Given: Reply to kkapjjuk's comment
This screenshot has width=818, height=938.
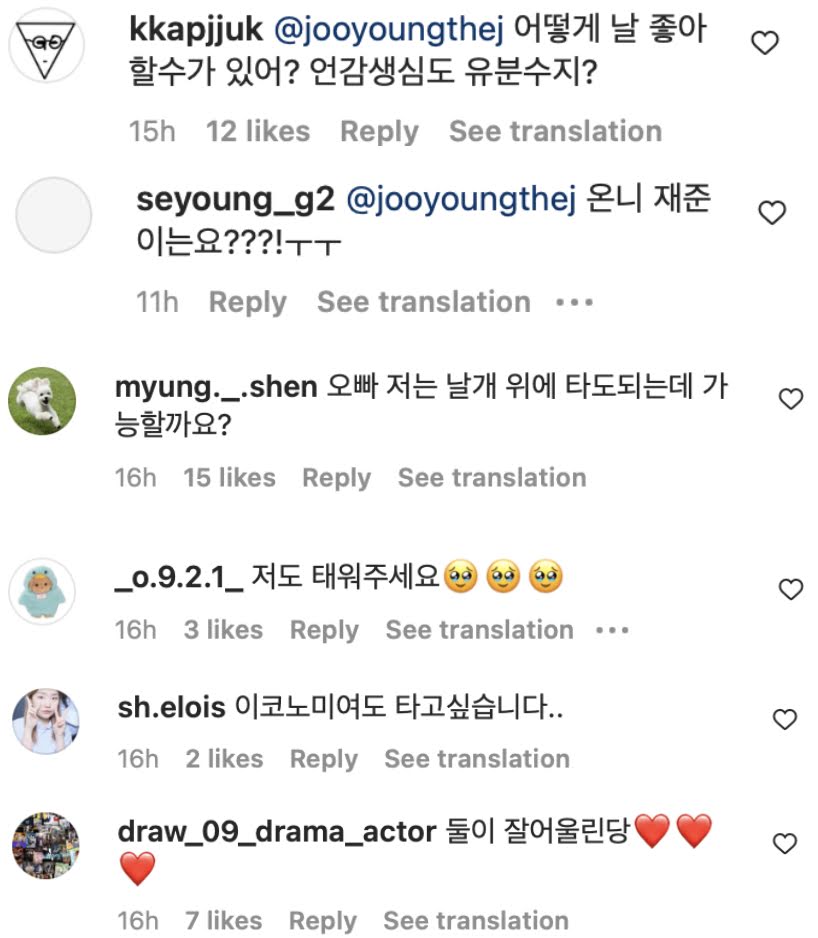Looking at the screenshot, I should (x=379, y=131).
